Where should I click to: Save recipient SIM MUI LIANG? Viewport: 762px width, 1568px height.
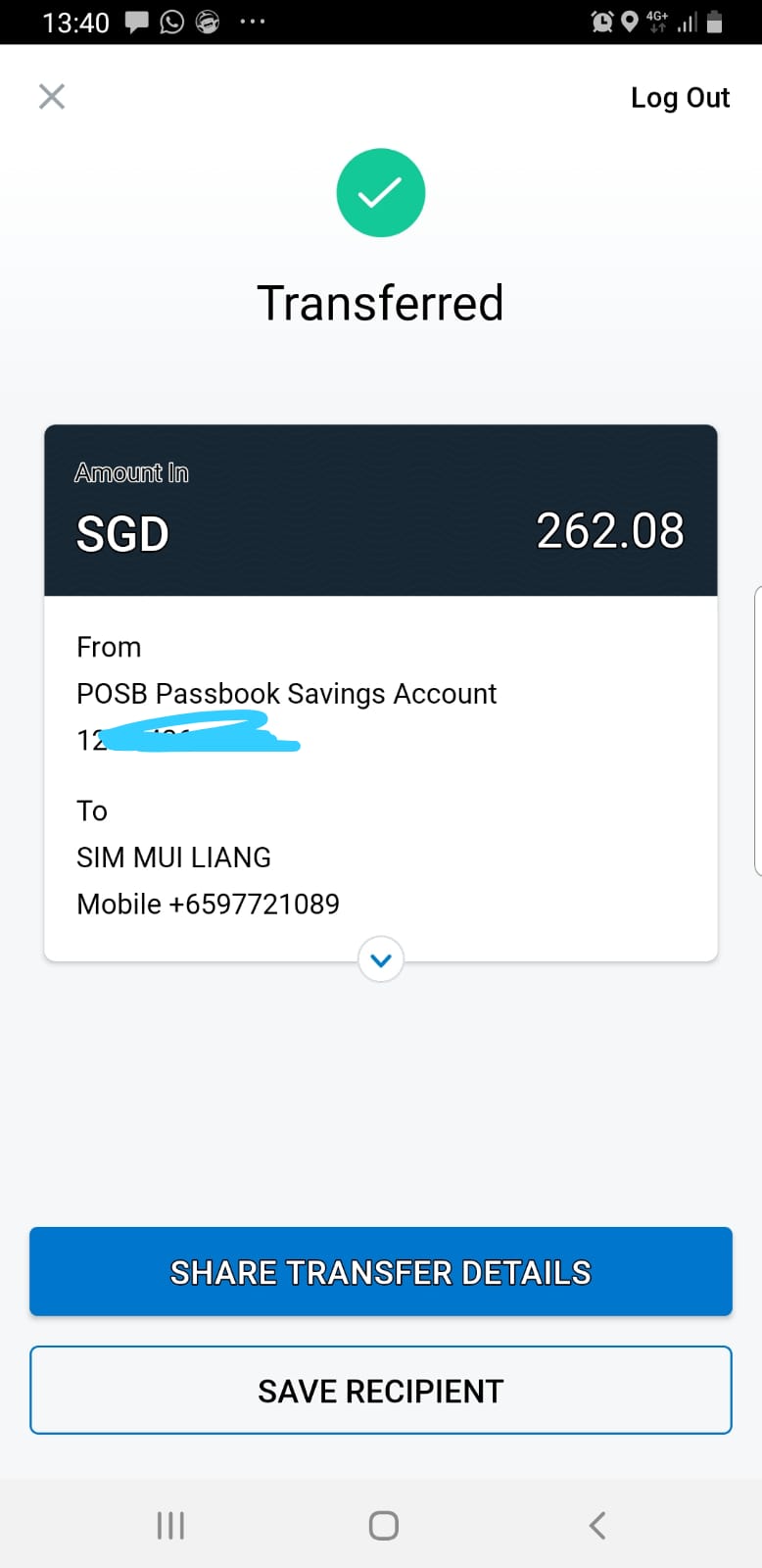[381, 1390]
